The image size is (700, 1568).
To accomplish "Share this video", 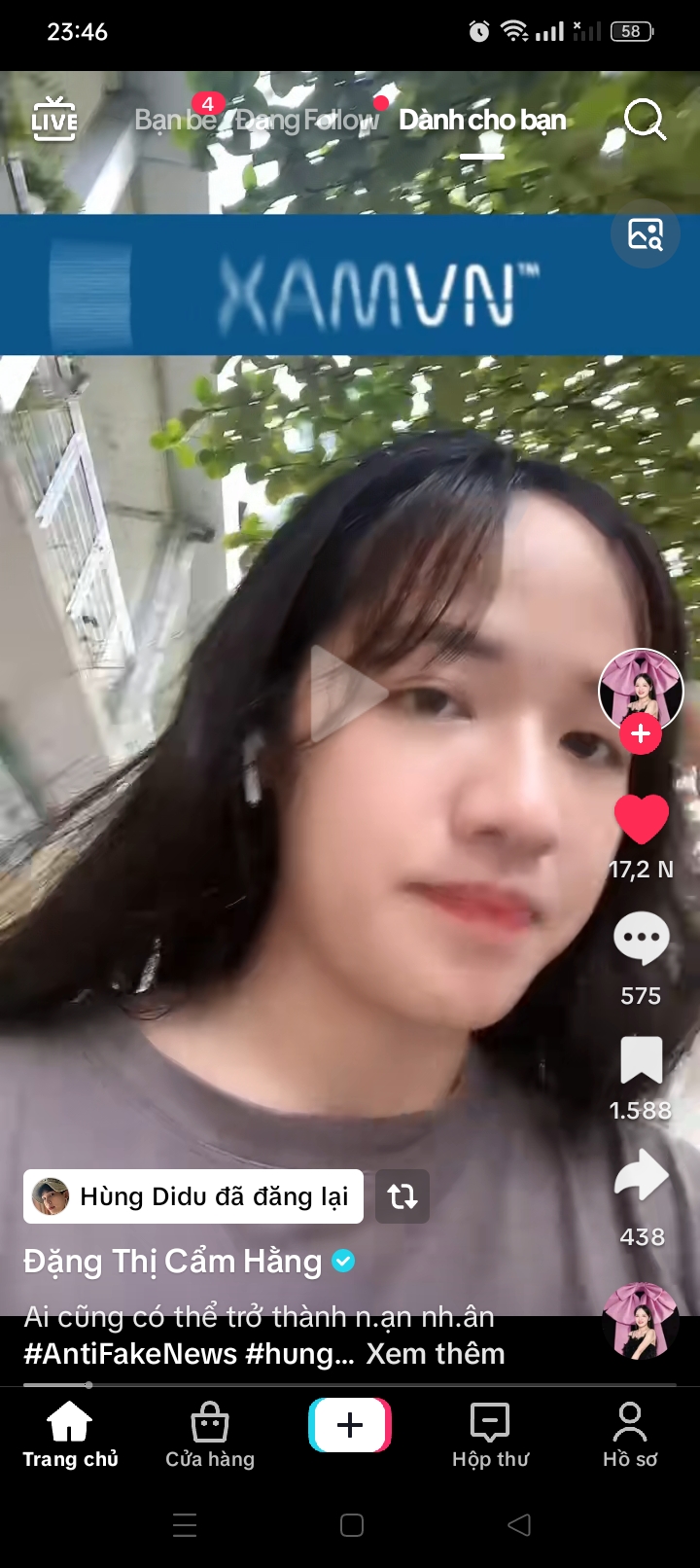I will [642, 1177].
